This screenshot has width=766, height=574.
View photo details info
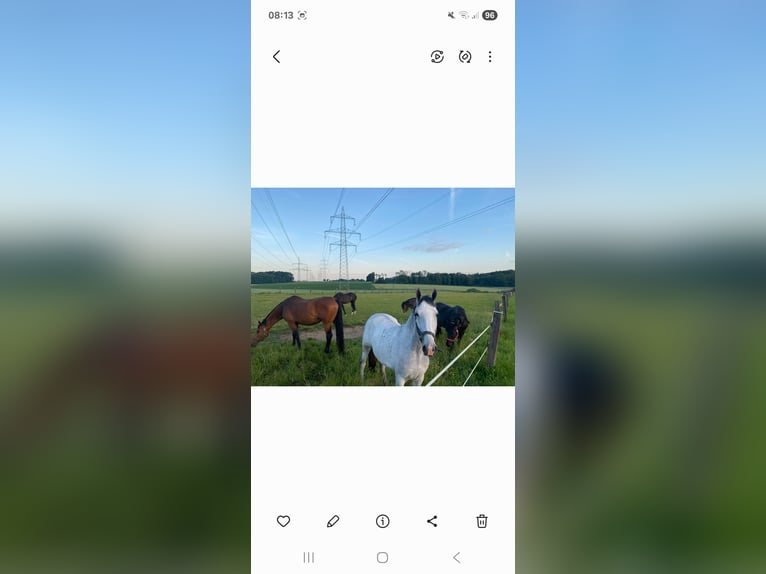point(382,521)
